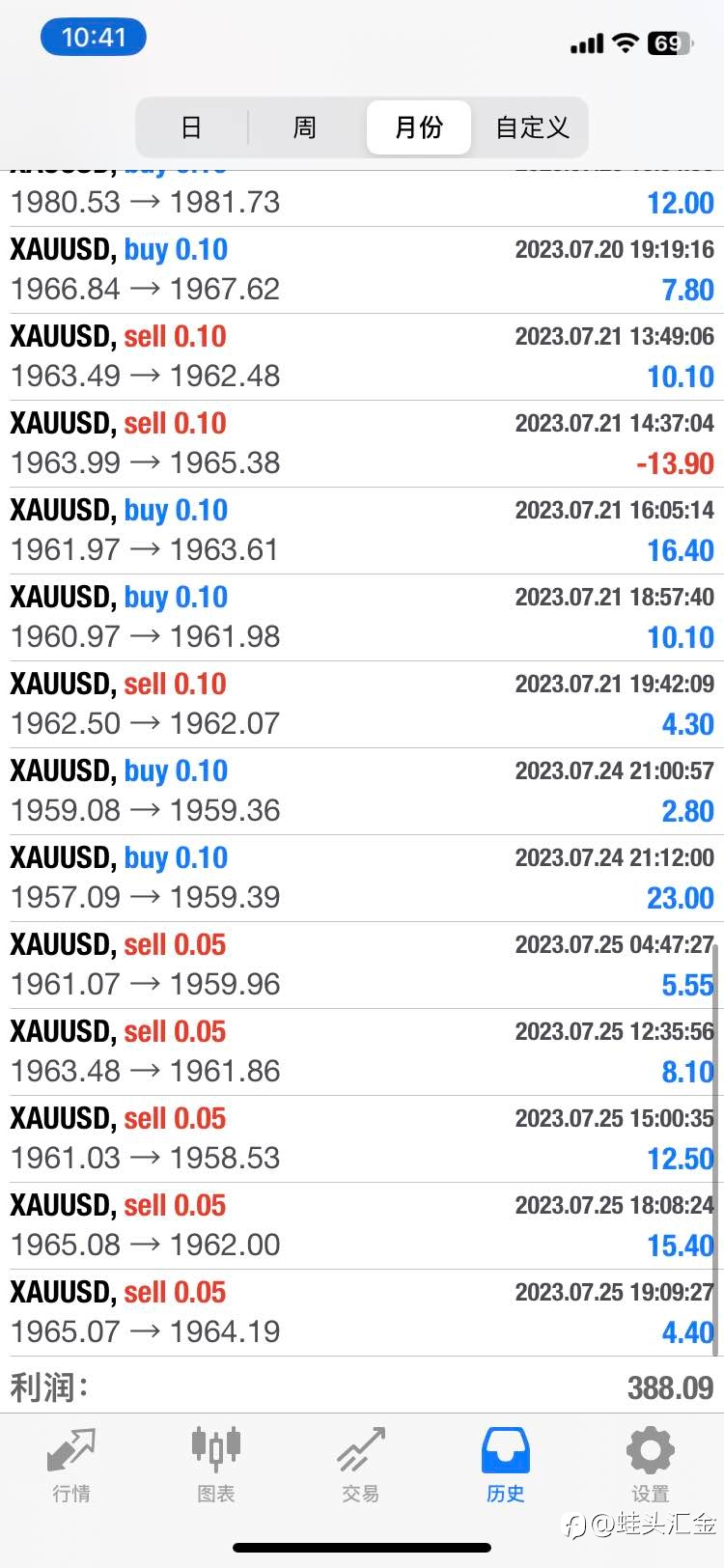724x1568 pixels.
Task: Open the sell trade from 2023.07.25 04:47:27
Action: 362,966
